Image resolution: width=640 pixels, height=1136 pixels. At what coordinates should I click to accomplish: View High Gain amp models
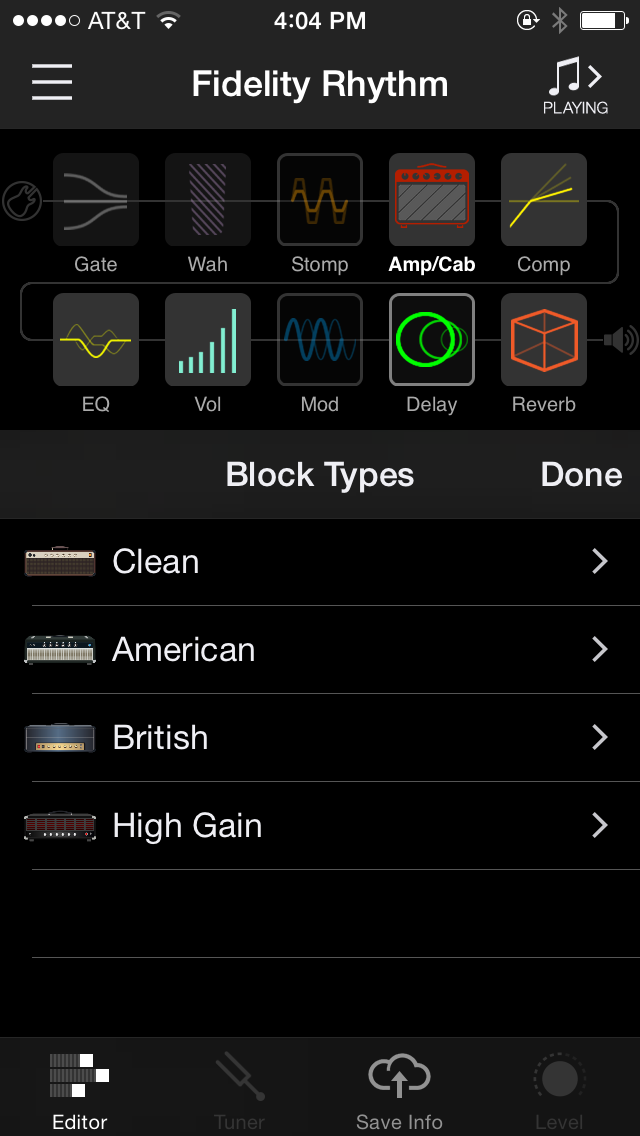click(320, 826)
